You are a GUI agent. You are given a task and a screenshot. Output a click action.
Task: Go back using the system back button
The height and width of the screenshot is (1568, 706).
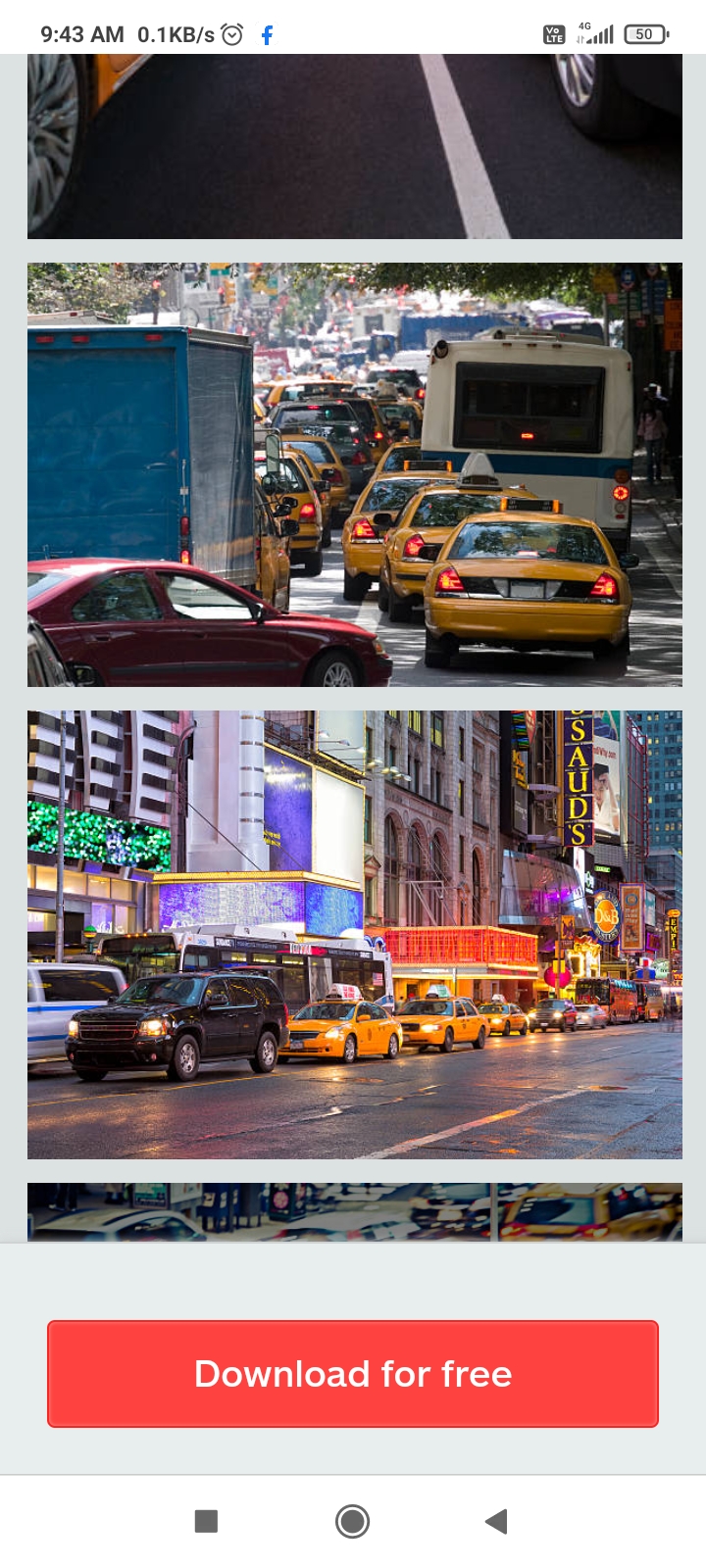[x=496, y=1521]
